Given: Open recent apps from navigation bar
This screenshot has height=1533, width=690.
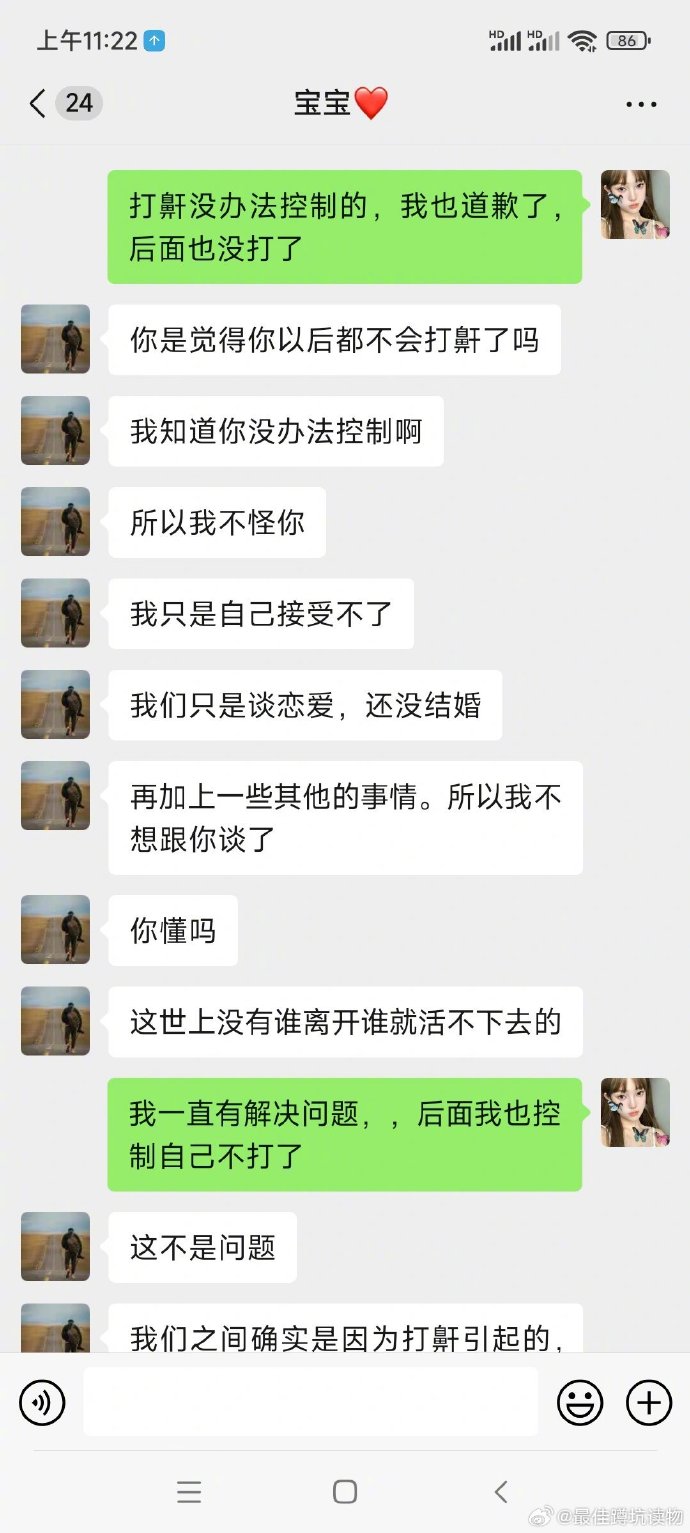Looking at the screenshot, I should coord(189,1492).
